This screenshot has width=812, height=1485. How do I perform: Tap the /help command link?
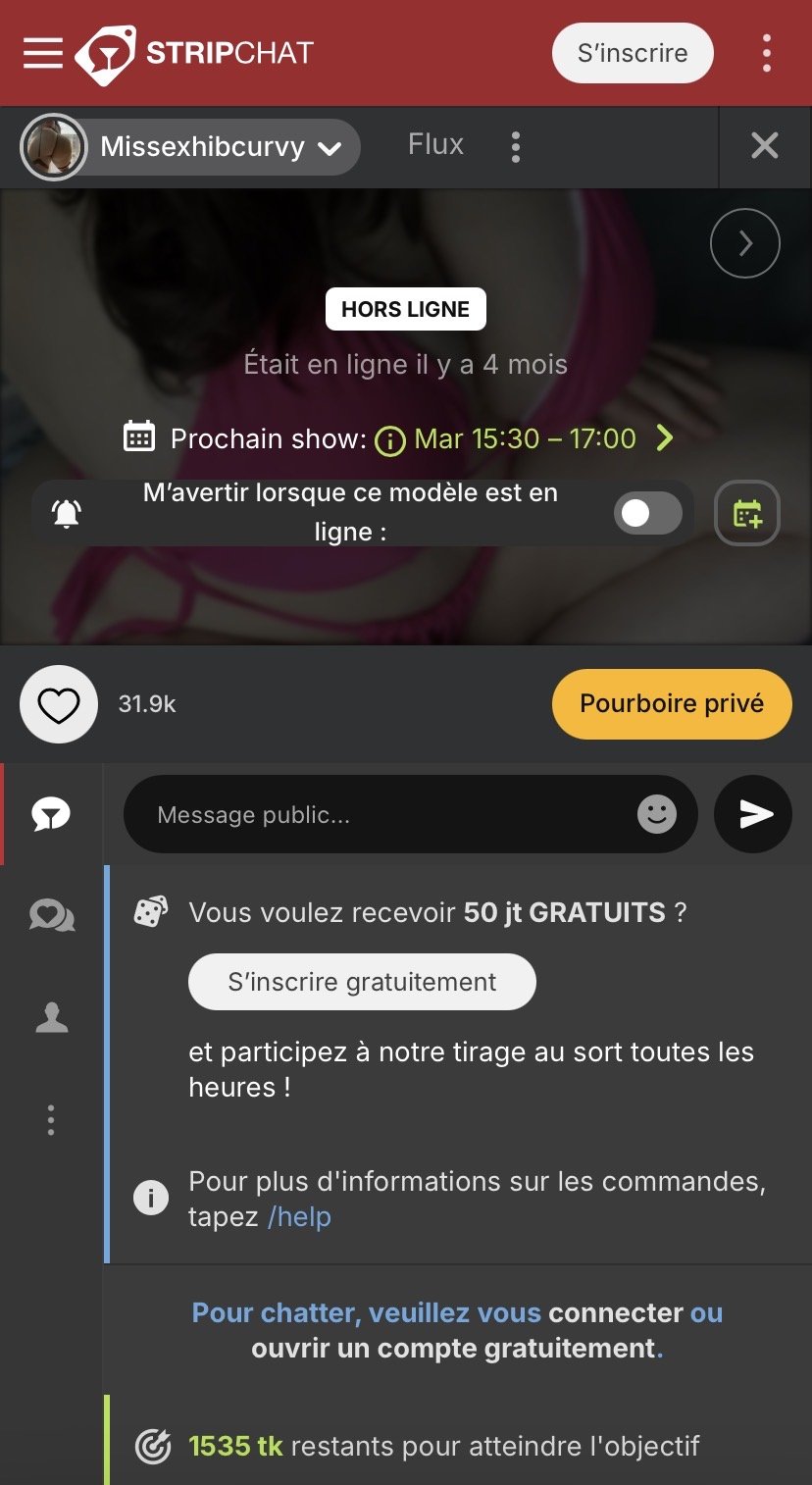(300, 1217)
